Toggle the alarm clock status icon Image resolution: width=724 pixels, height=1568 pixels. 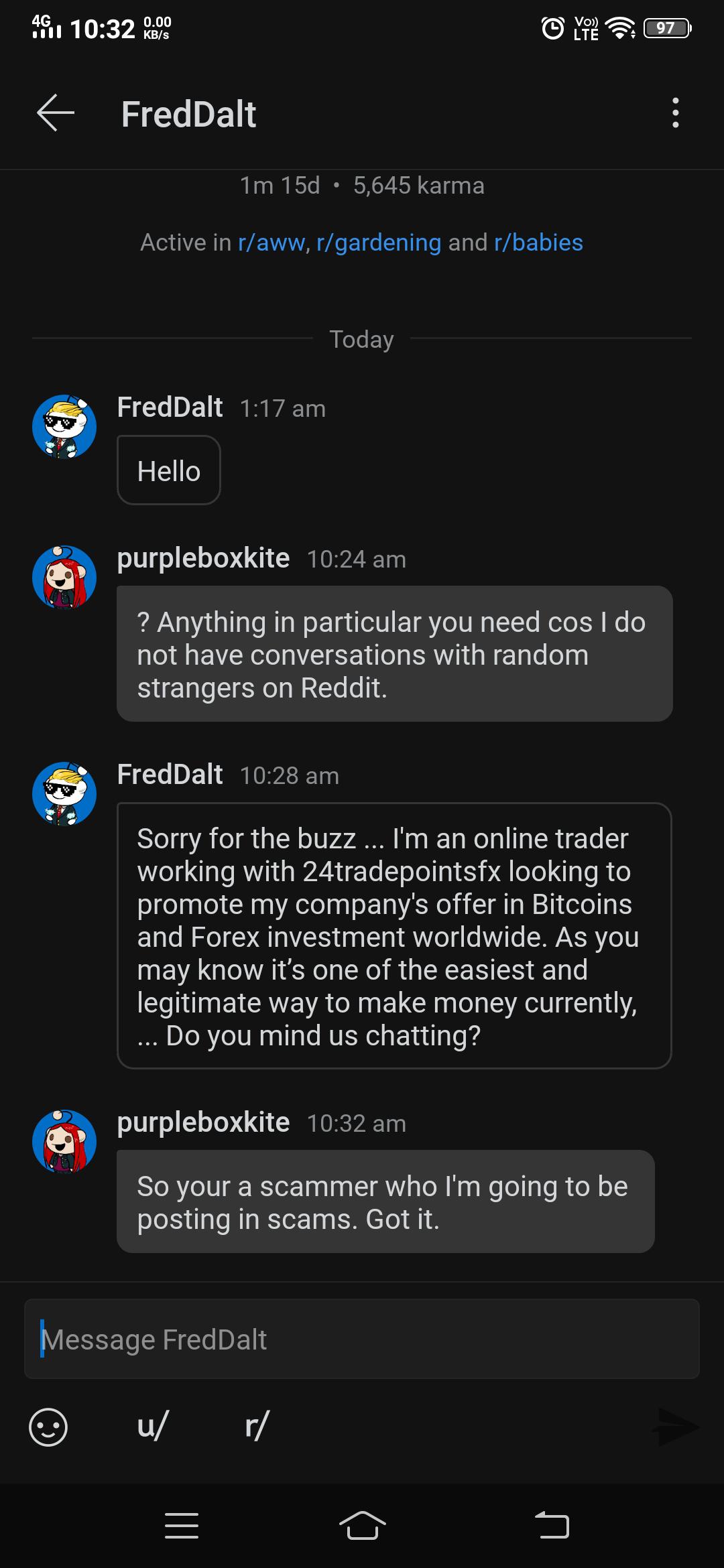551,28
